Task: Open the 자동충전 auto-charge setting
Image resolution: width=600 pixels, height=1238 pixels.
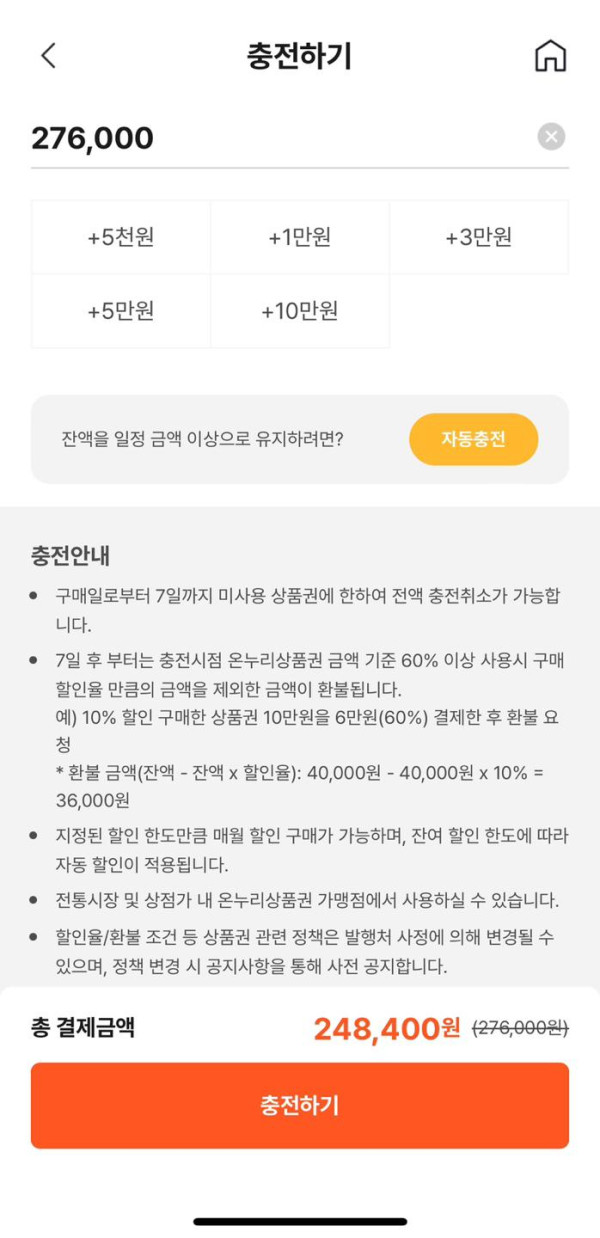Action: click(473, 439)
